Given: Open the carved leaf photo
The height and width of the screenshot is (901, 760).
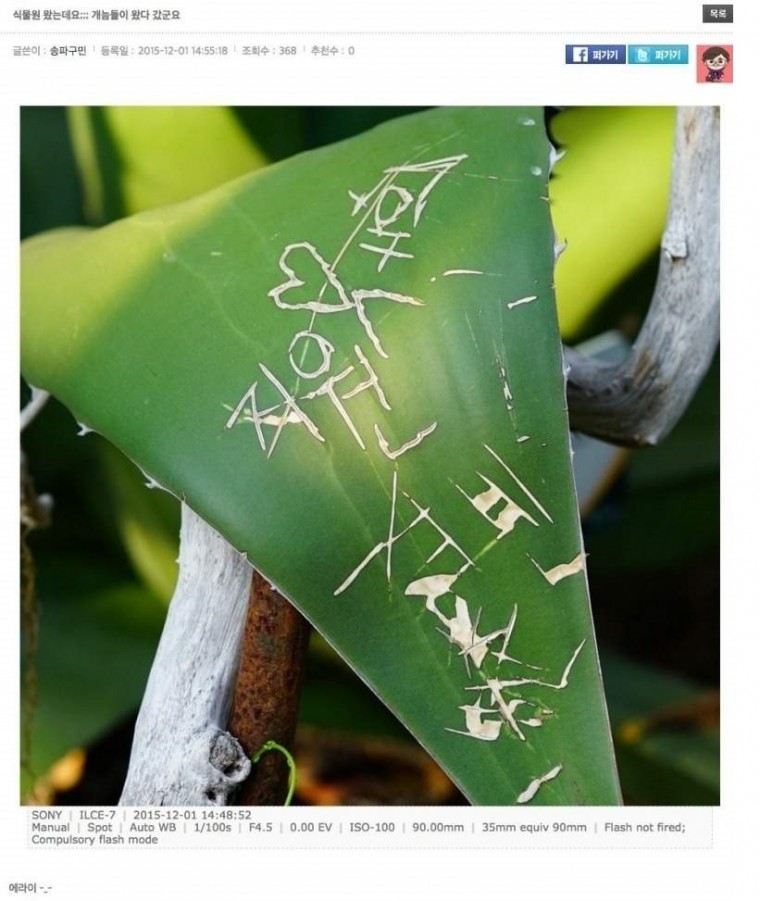Looking at the screenshot, I should pos(369,455).
